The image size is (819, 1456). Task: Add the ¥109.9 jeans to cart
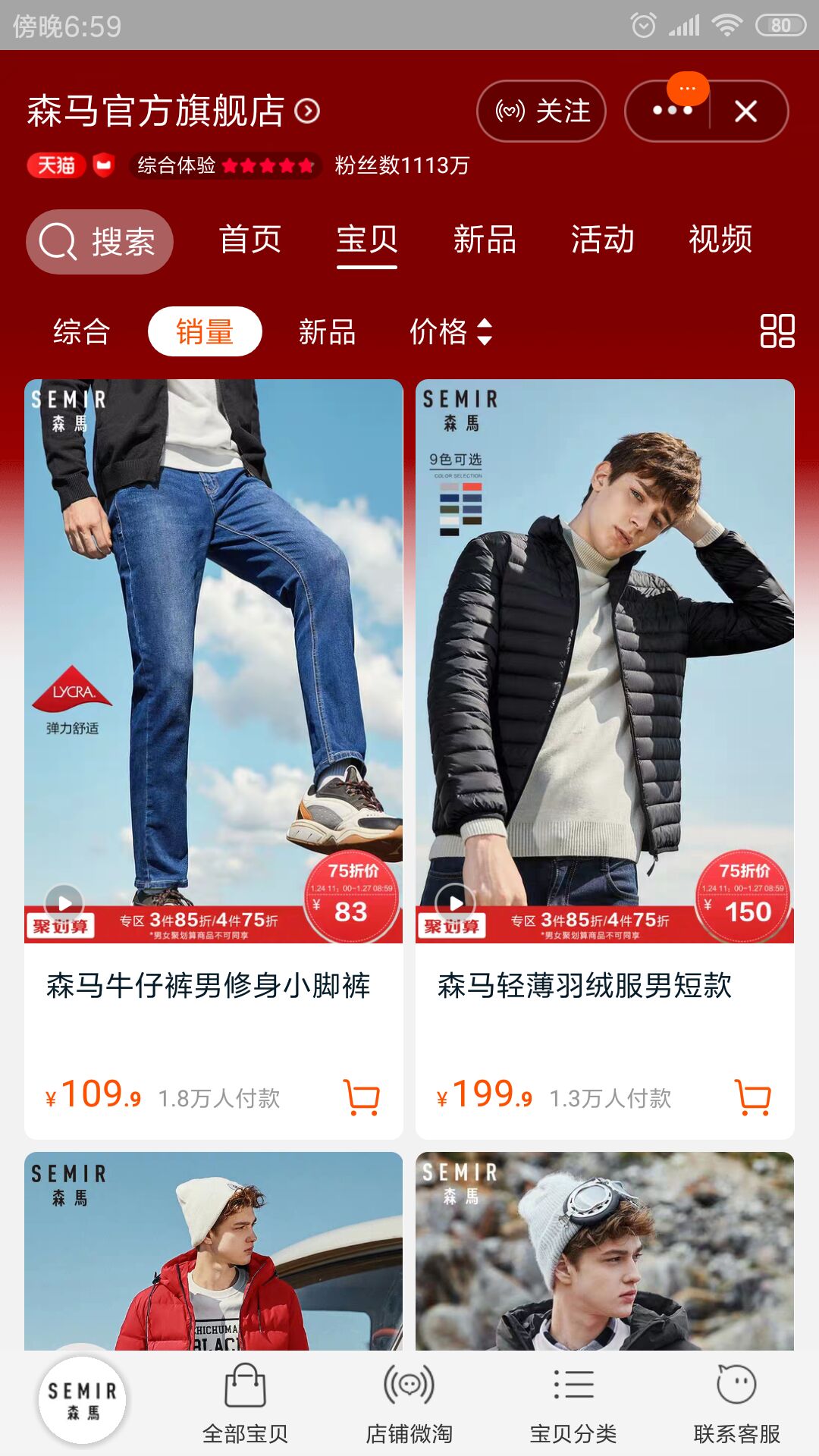362,1097
